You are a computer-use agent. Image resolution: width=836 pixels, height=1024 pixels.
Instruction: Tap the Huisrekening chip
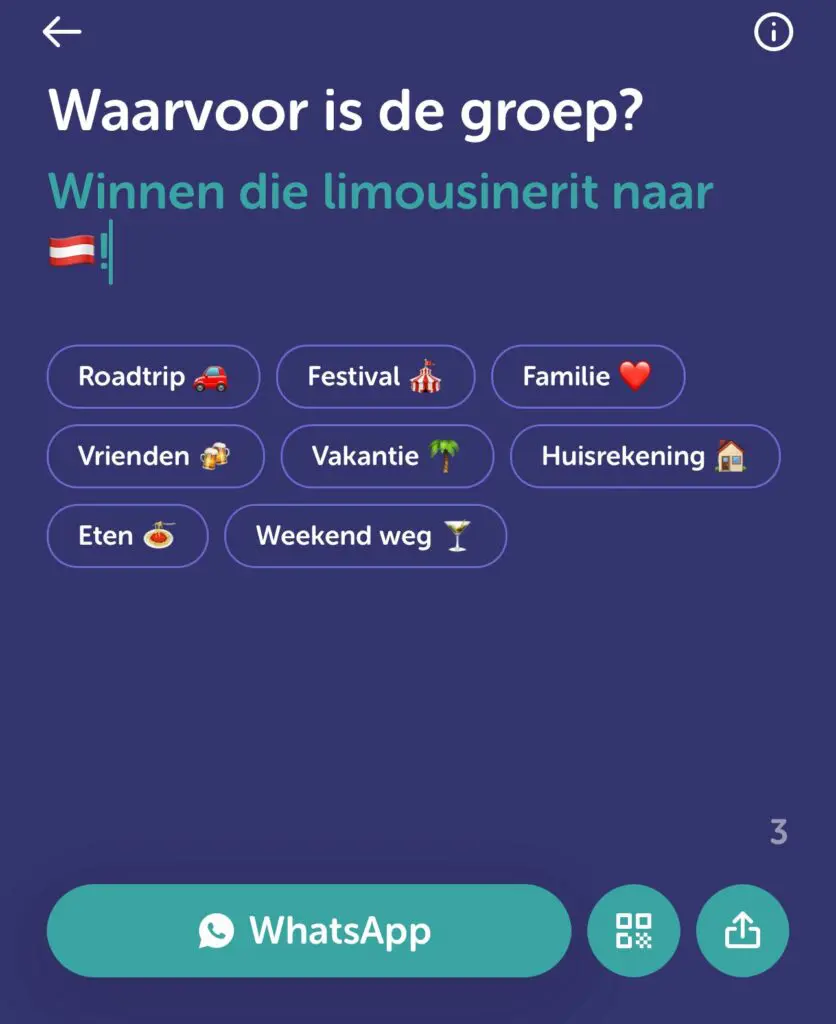644,456
